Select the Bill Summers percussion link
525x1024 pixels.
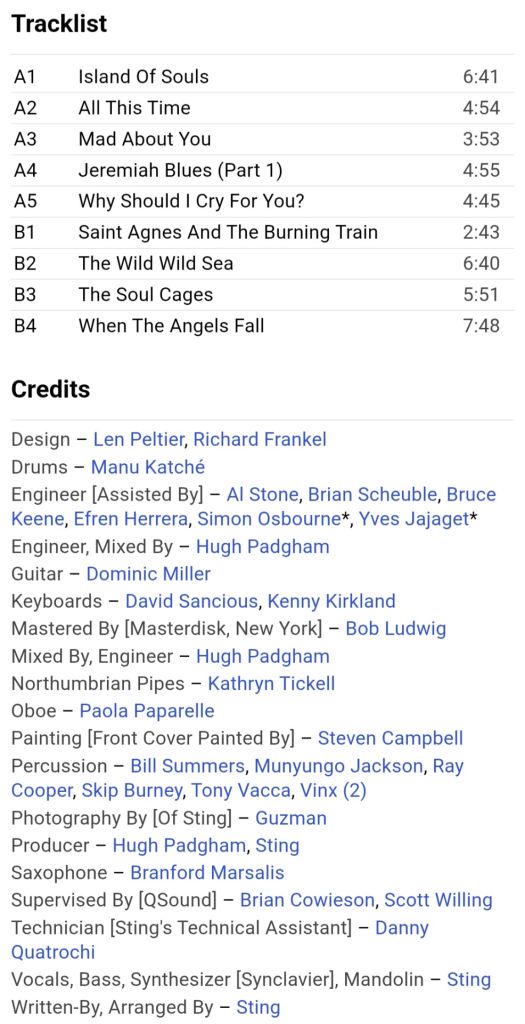(188, 765)
